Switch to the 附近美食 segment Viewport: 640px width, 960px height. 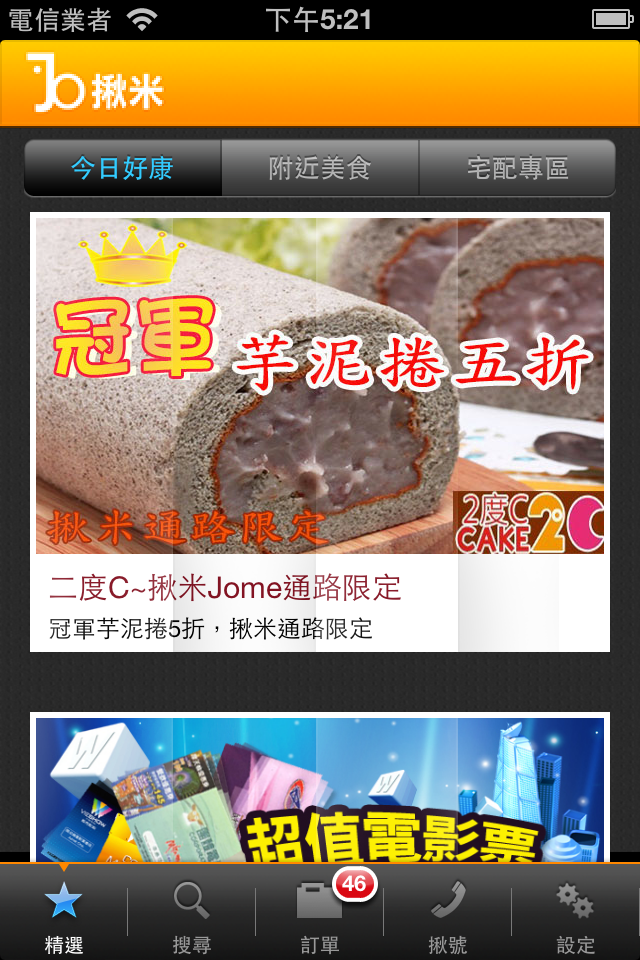point(320,168)
